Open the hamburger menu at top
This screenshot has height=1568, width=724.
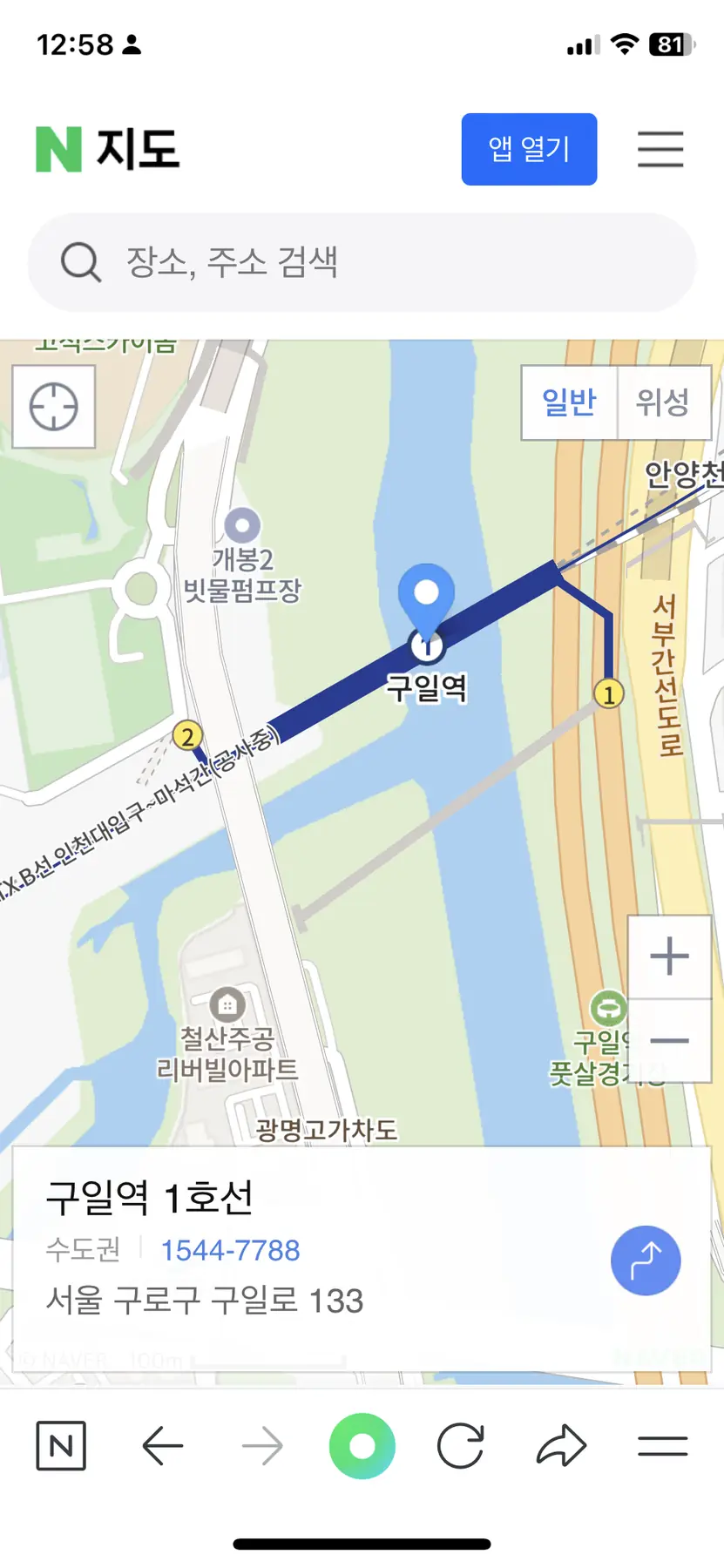coord(660,149)
